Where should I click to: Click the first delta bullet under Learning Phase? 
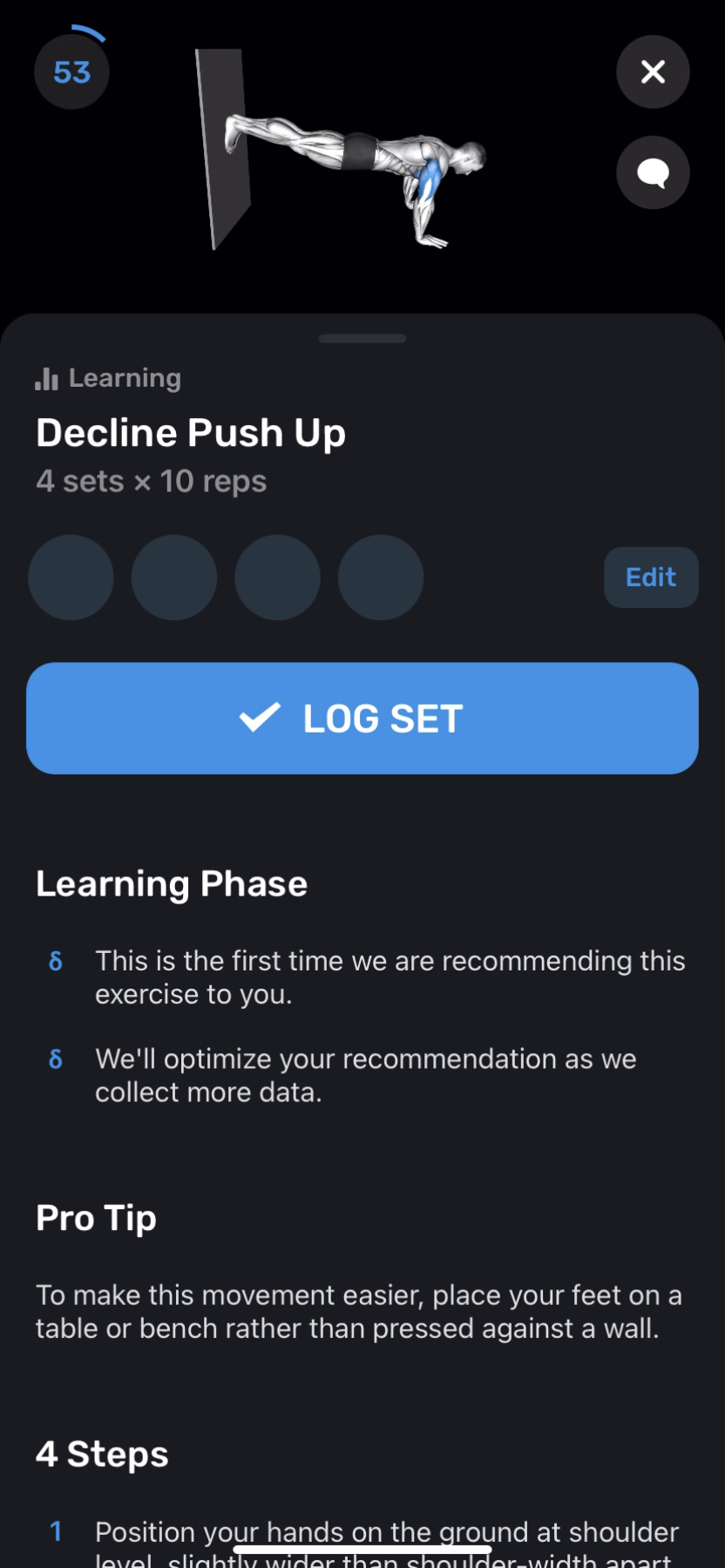55,961
